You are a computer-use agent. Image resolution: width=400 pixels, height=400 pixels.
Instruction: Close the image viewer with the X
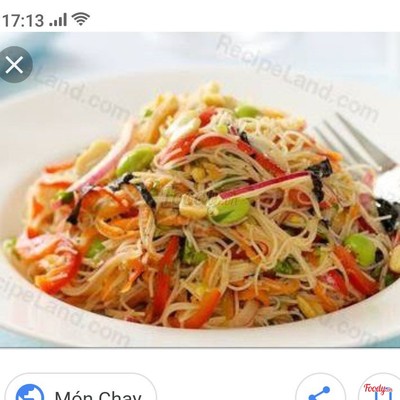click(x=14, y=65)
